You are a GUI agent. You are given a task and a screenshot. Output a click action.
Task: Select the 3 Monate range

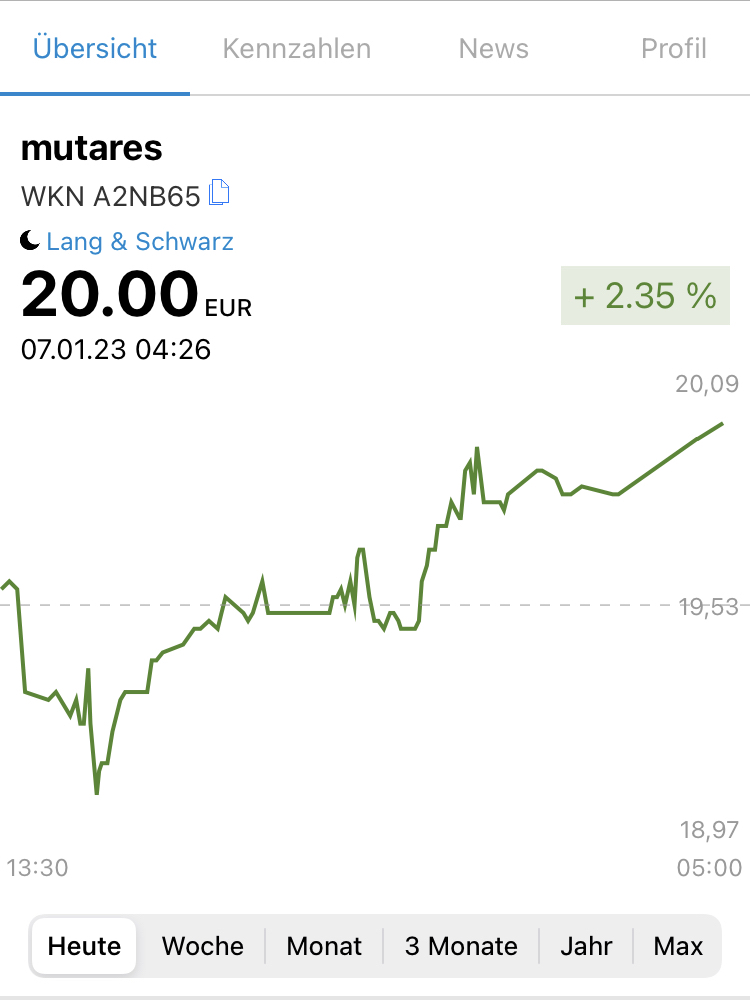coord(460,945)
